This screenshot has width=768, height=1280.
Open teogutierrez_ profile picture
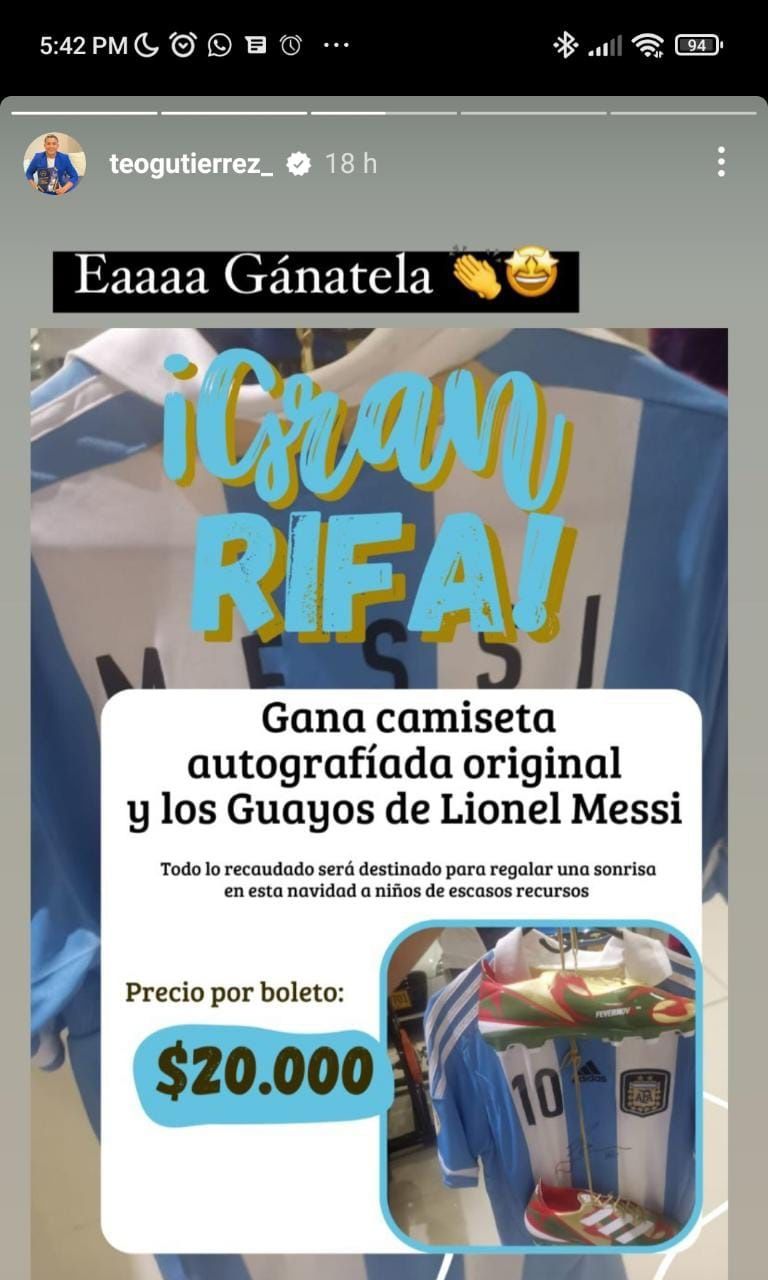[51, 163]
